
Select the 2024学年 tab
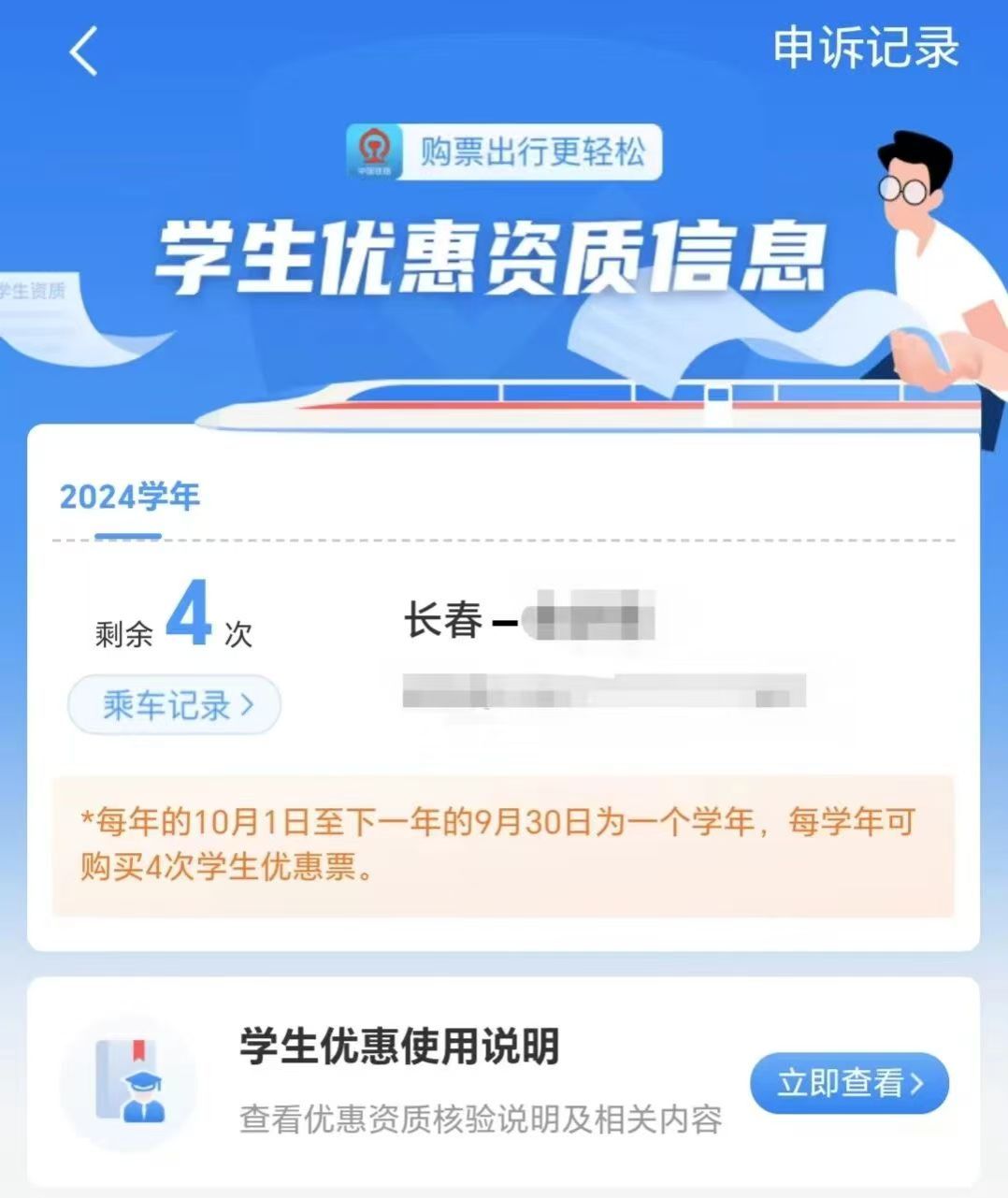pyautogui.click(x=129, y=497)
